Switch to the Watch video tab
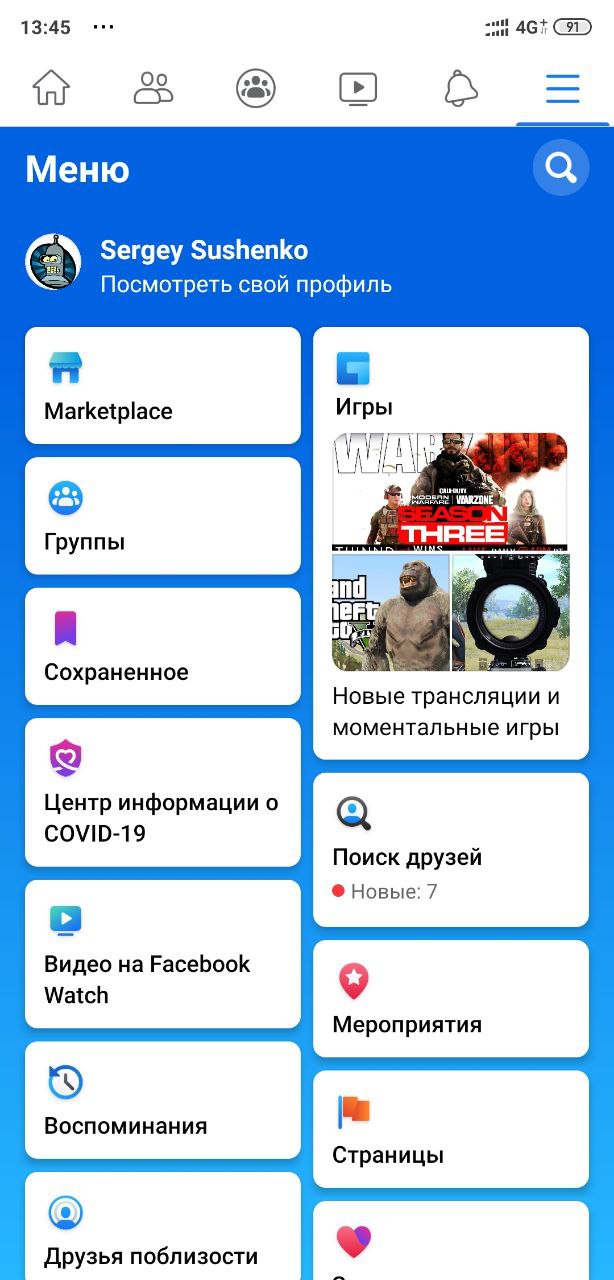Viewport: 614px width, 1280px height. pyautogui.click(x=357, y=89)
